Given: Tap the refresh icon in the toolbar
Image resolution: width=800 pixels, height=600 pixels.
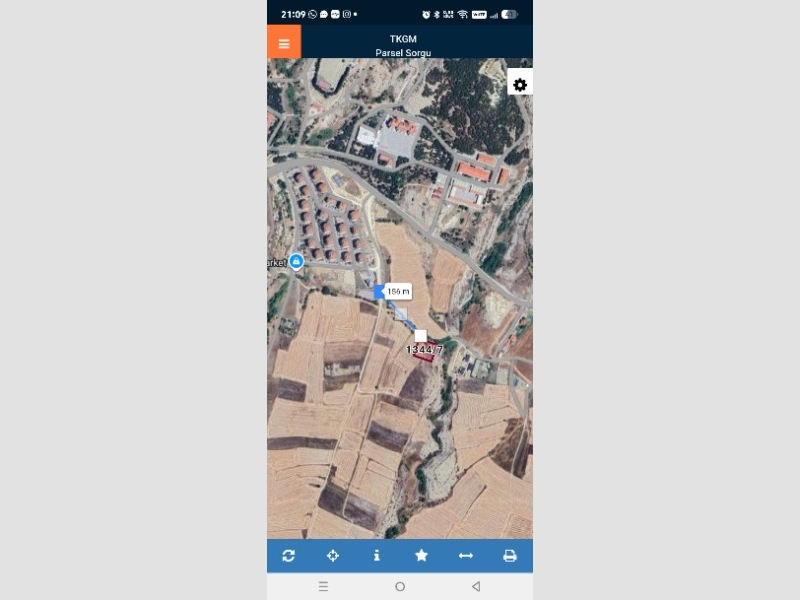Looking at the screenshot, I should click(x=289, y=556).
